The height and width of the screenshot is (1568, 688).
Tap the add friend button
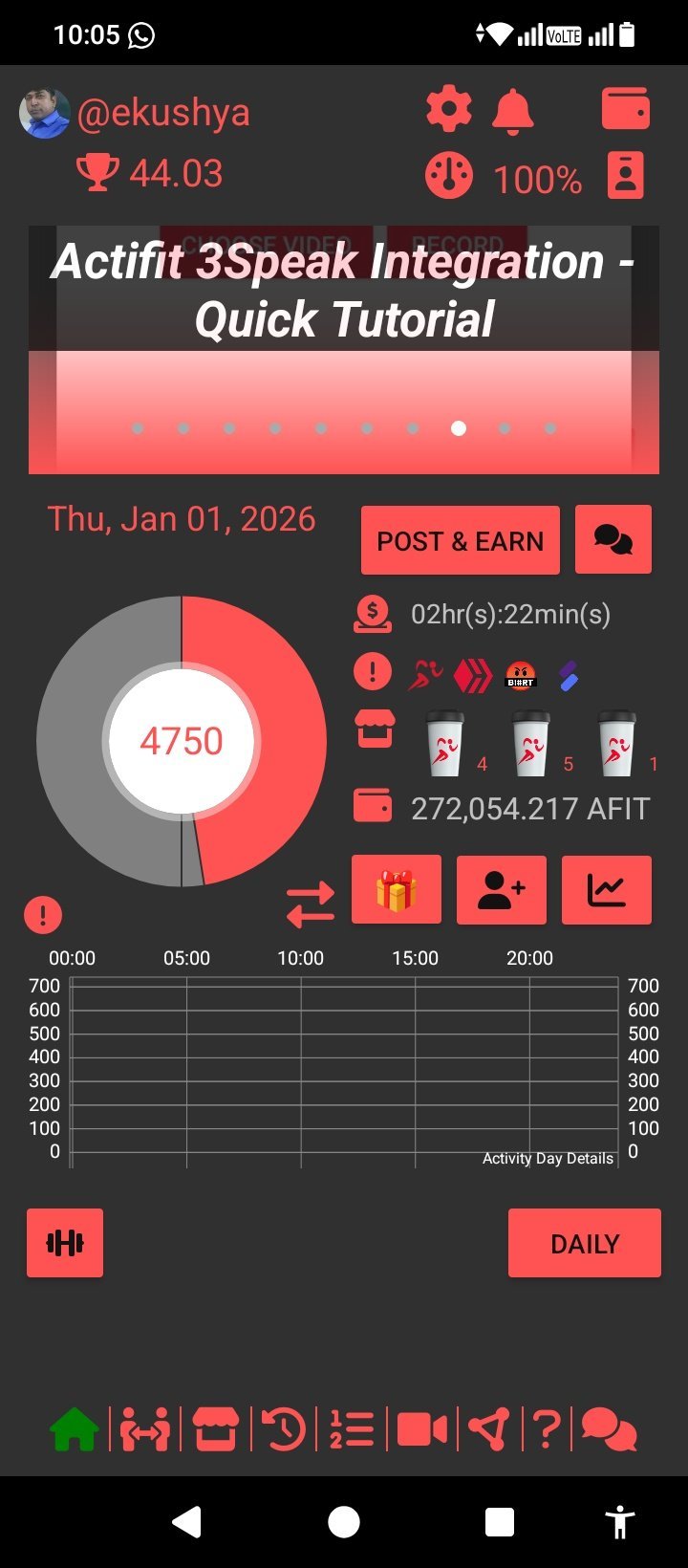[x=502, y=890]
